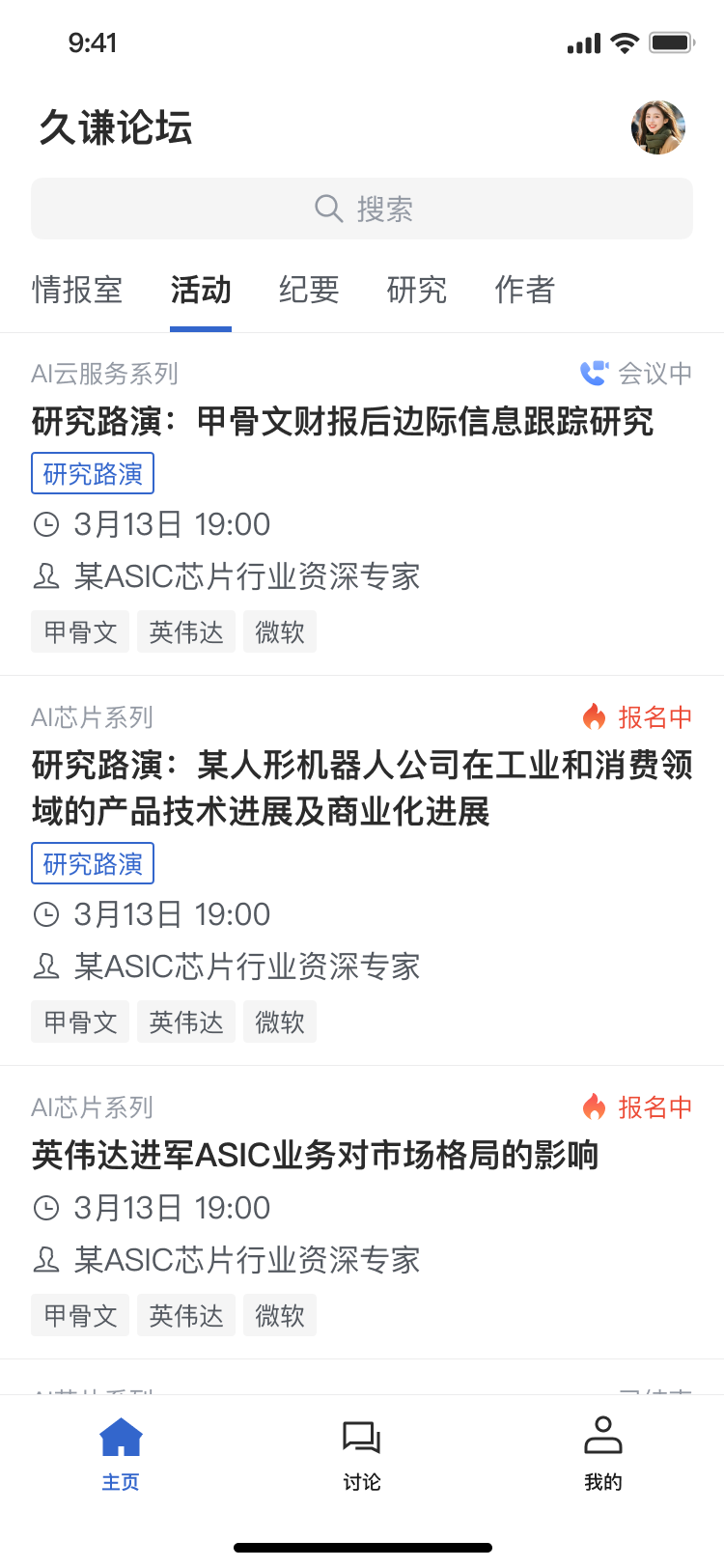Switch to the 研究 tab

416,291
